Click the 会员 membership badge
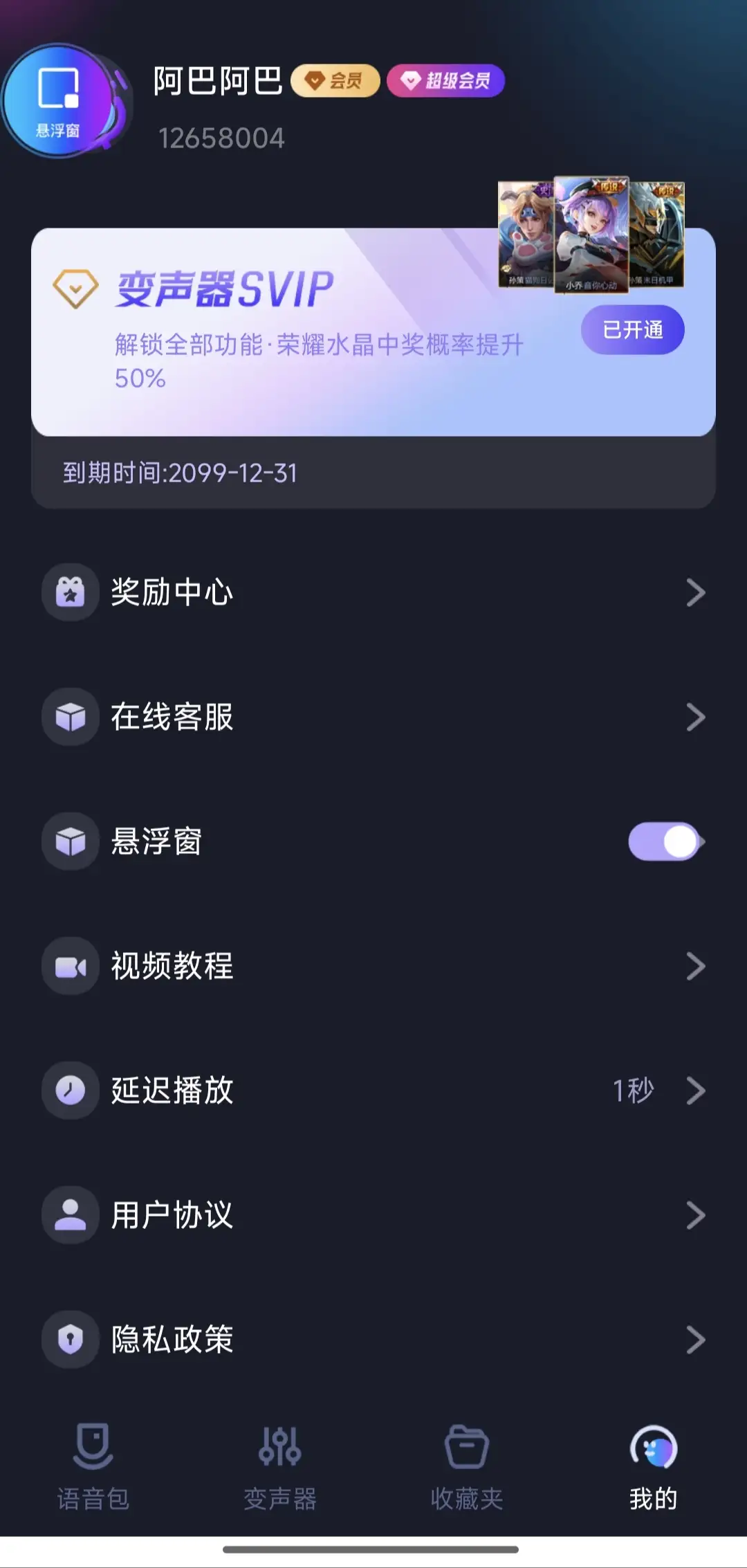The width and height of the screenshot is (747, 1568). pos(335,81)
